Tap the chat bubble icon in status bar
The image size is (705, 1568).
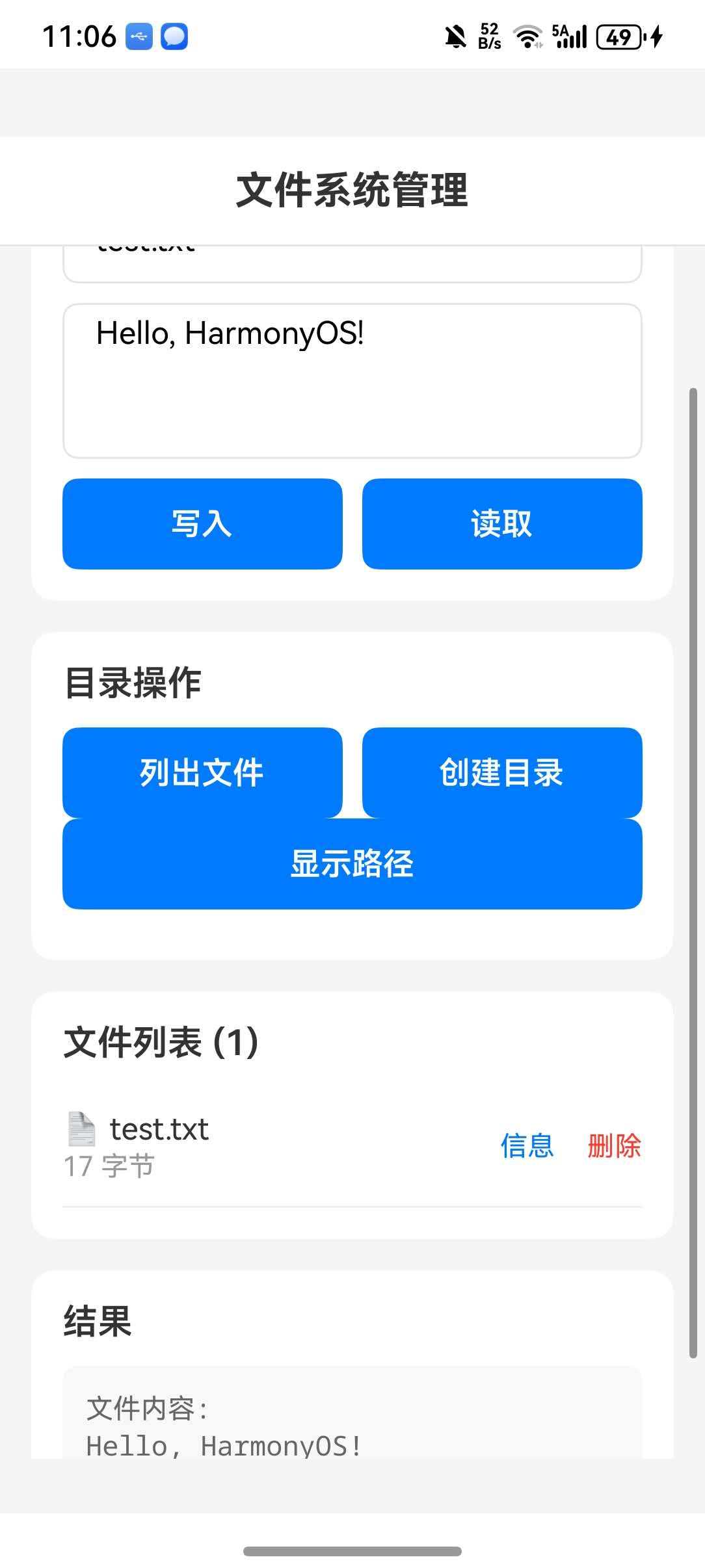pos(172,37)
